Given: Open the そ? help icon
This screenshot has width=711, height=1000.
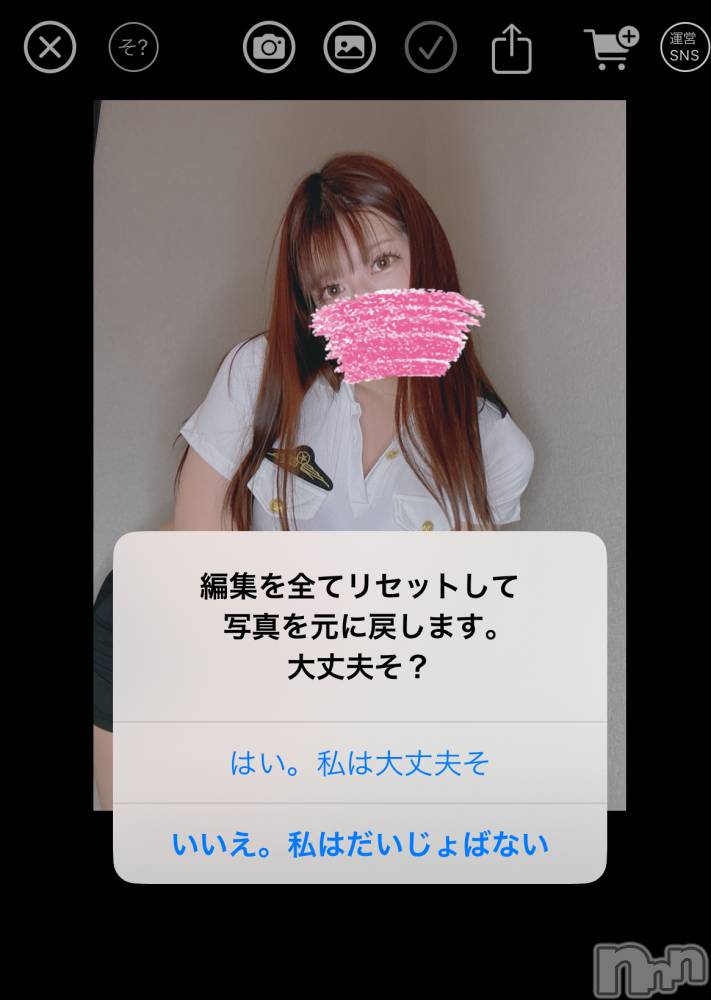Looking at the screenshot, I should pyautogui.click(x=133, y=47).
